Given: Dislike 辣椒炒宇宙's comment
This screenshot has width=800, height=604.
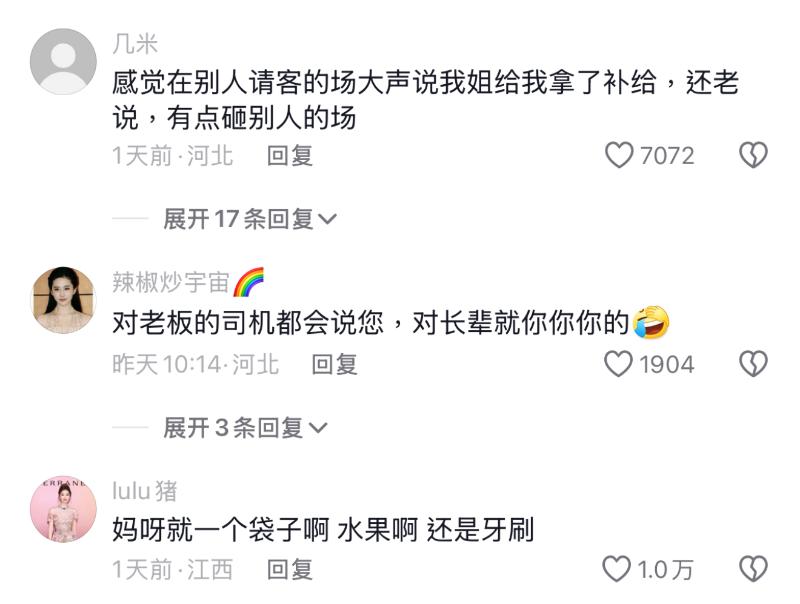Looking at the screenshot, I should tap(752, 364).
